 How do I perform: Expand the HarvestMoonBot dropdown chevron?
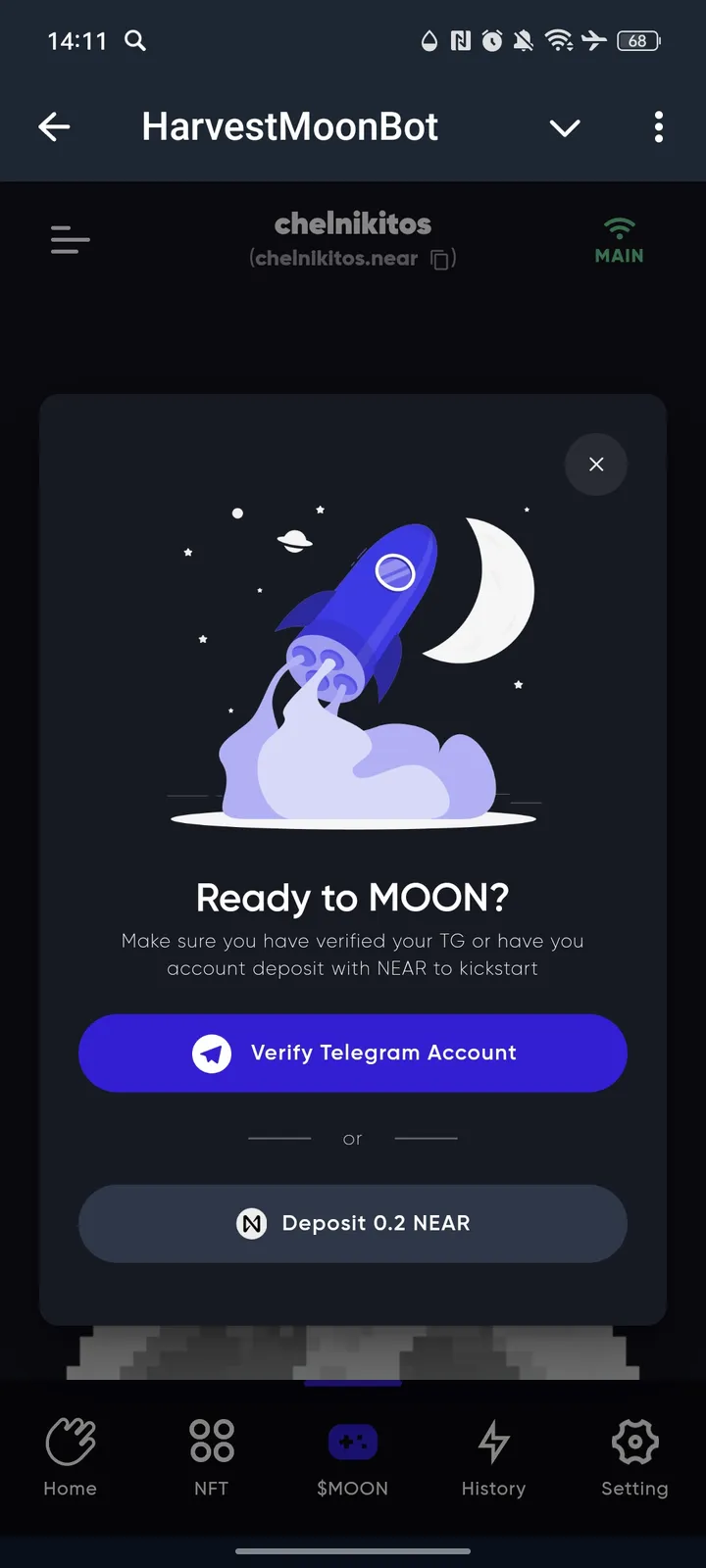(x=565, y=127)
